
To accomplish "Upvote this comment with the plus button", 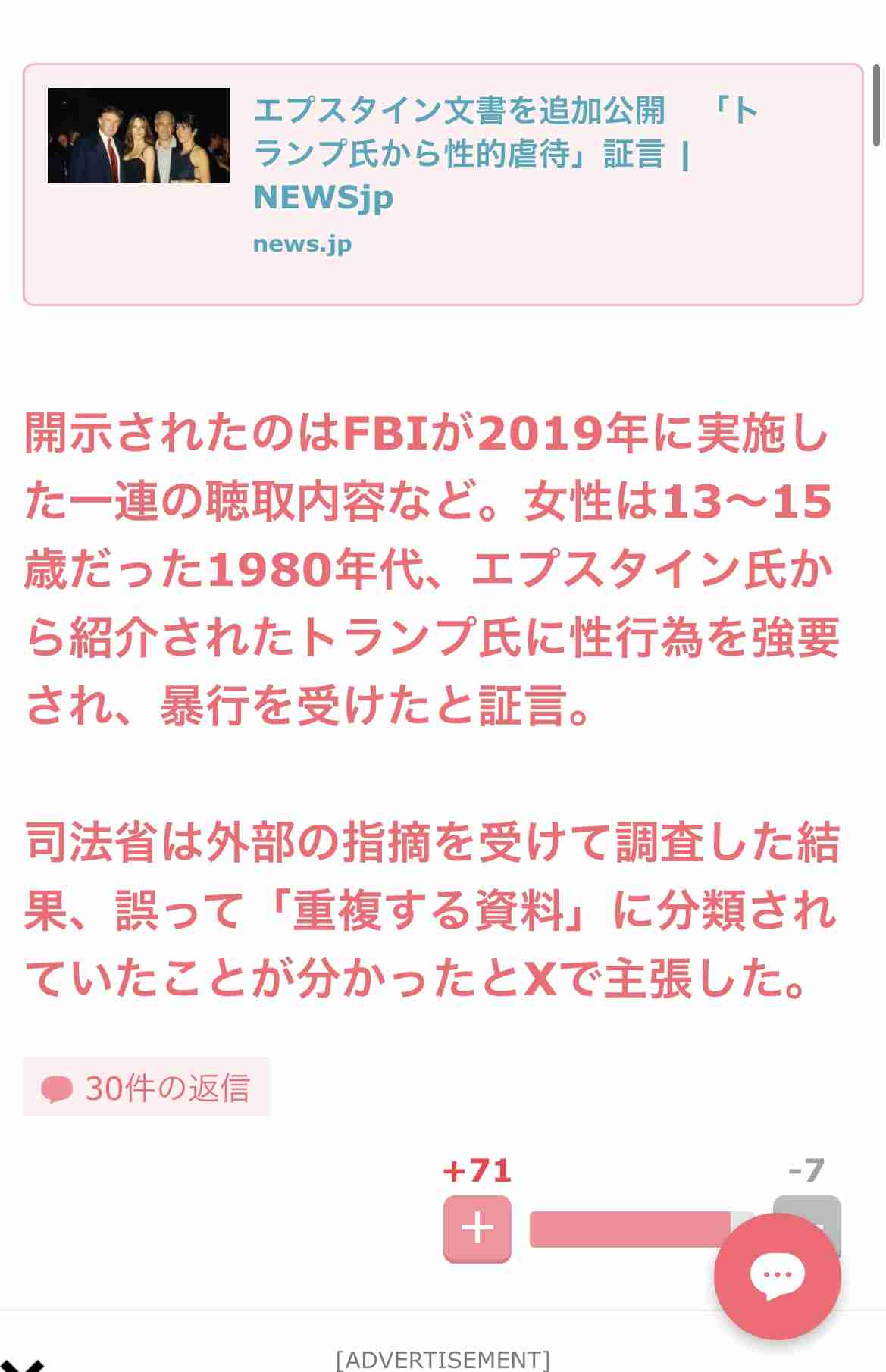I will (x=477, y=1228).
